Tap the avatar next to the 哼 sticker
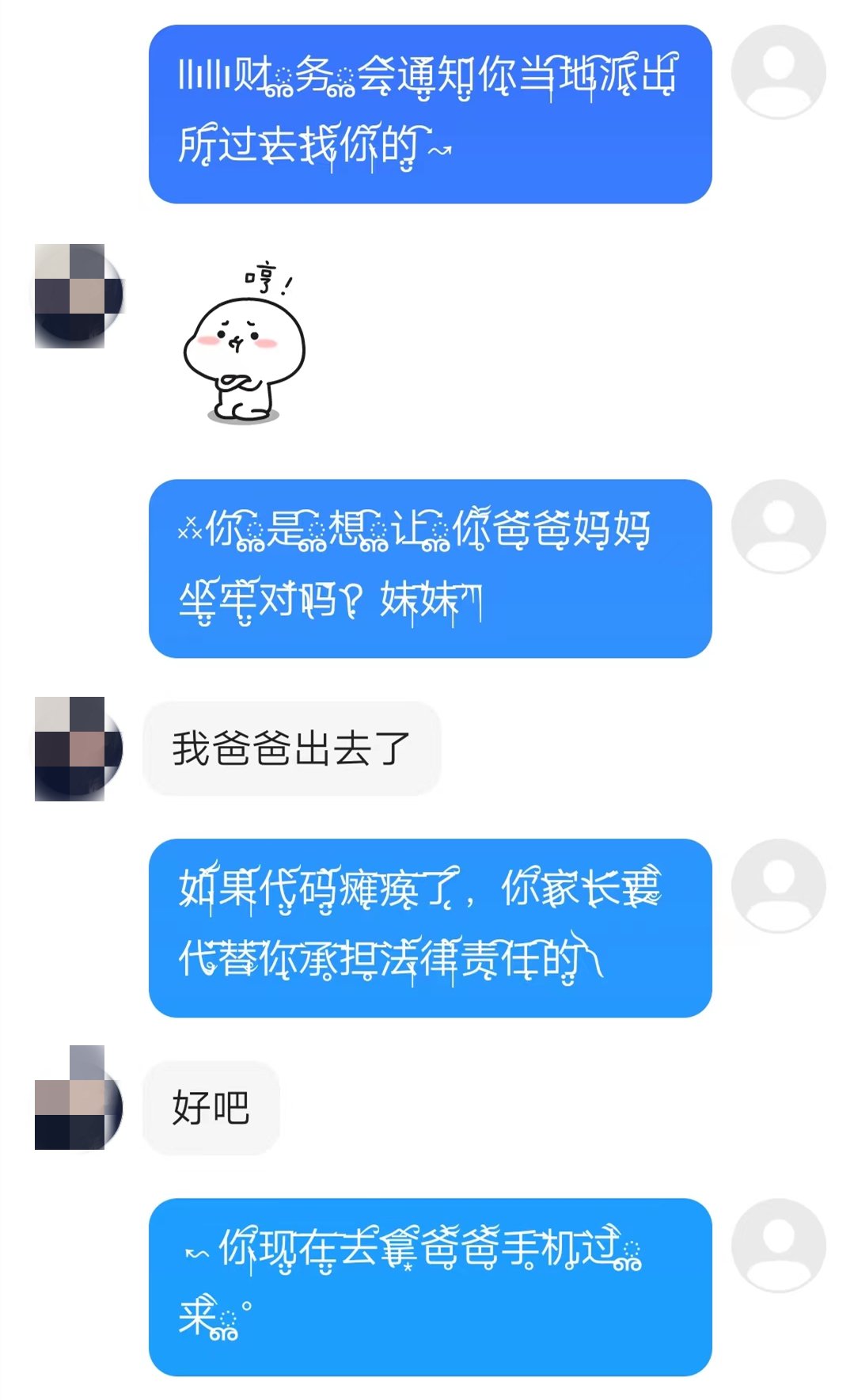The width and height of the screenshot is (854, 1400). pos(78,295)
